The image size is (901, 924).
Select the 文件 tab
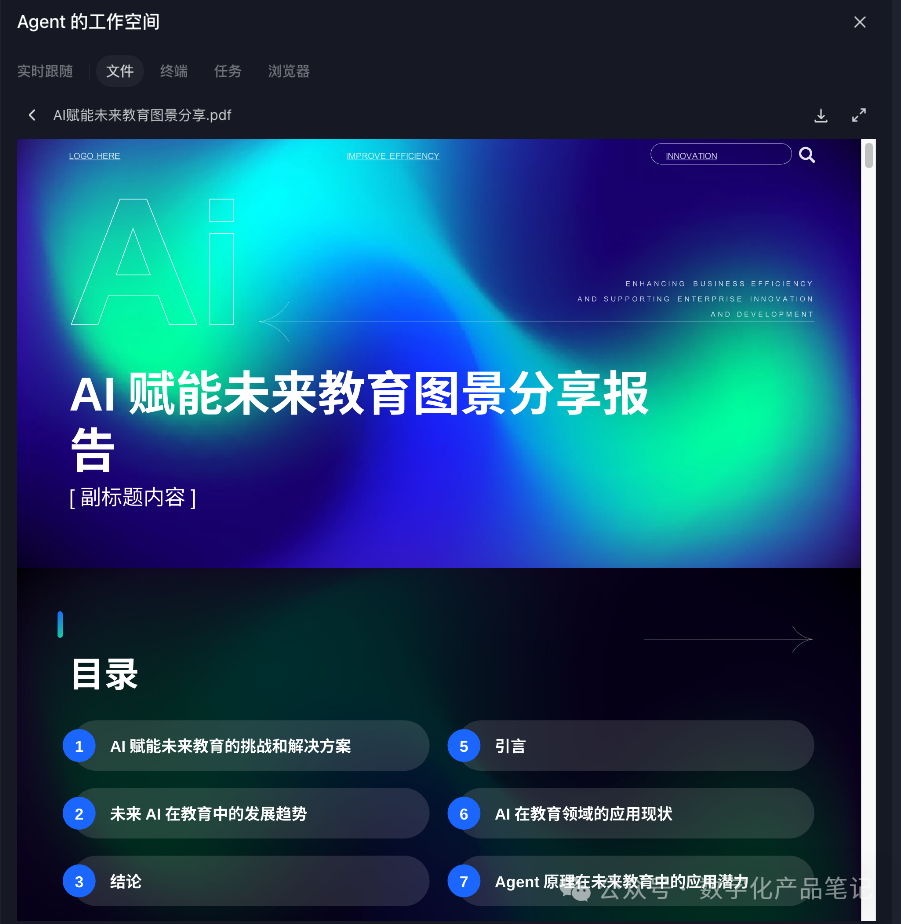click(x=120, y=71)
